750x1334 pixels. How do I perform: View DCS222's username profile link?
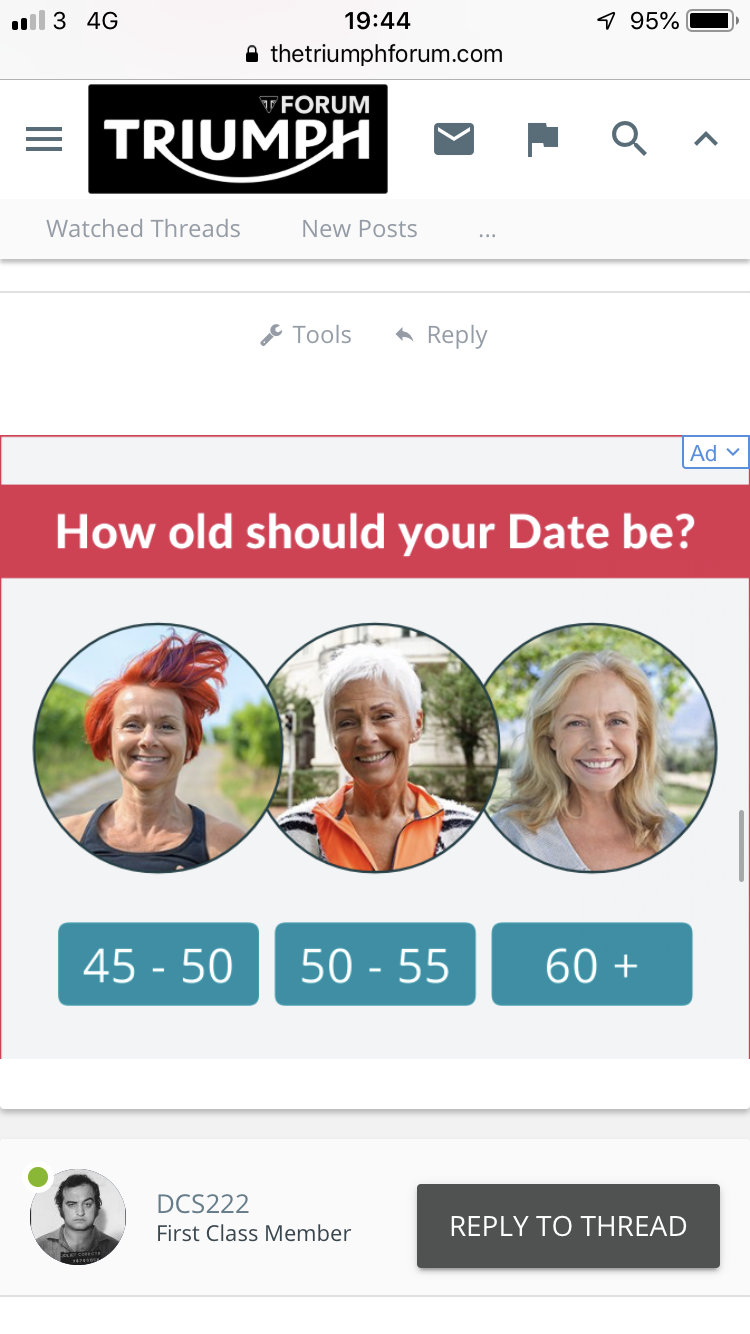(x=203, y=1203)
